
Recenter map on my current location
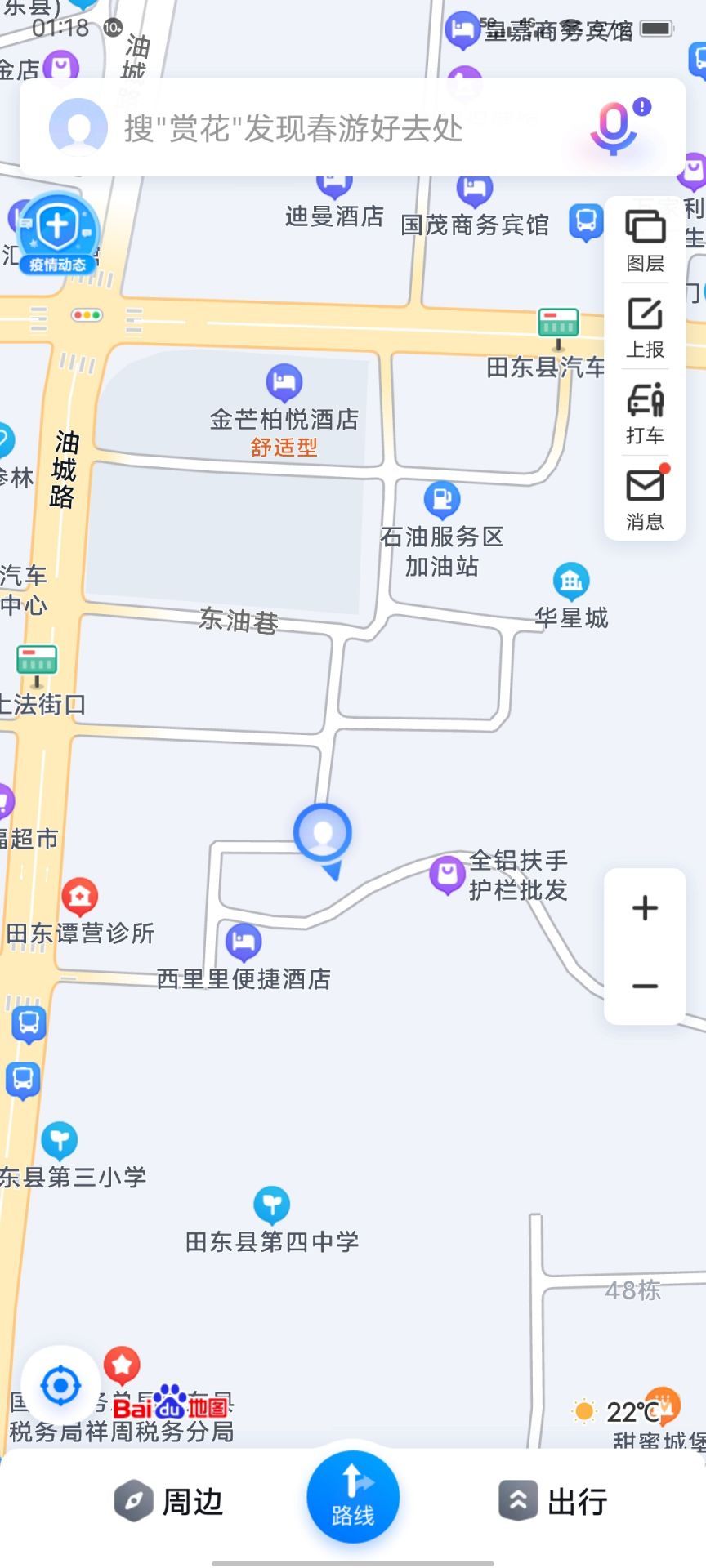click(60, 1385)
